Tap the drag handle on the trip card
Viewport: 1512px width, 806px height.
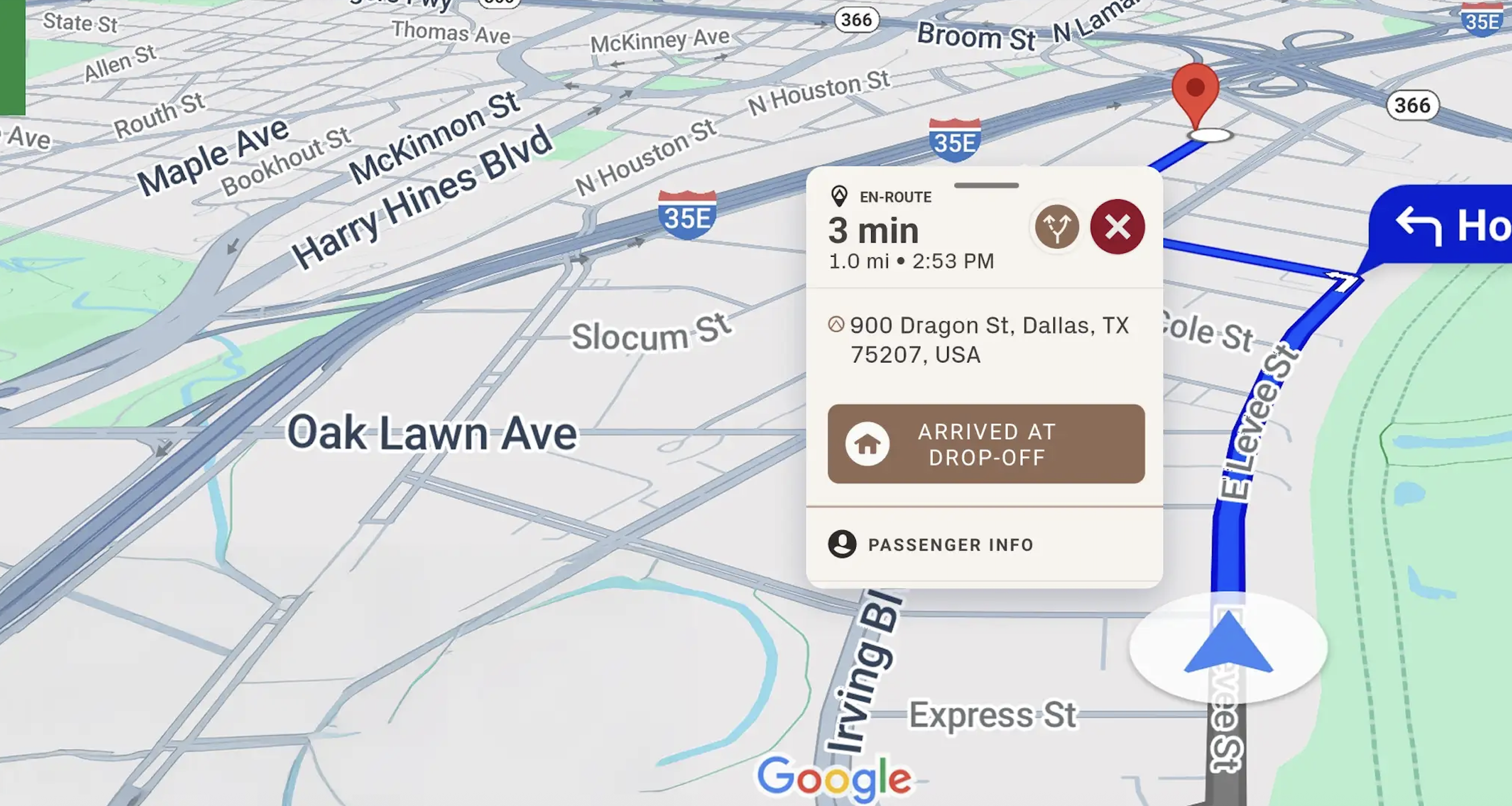(986, 186)
